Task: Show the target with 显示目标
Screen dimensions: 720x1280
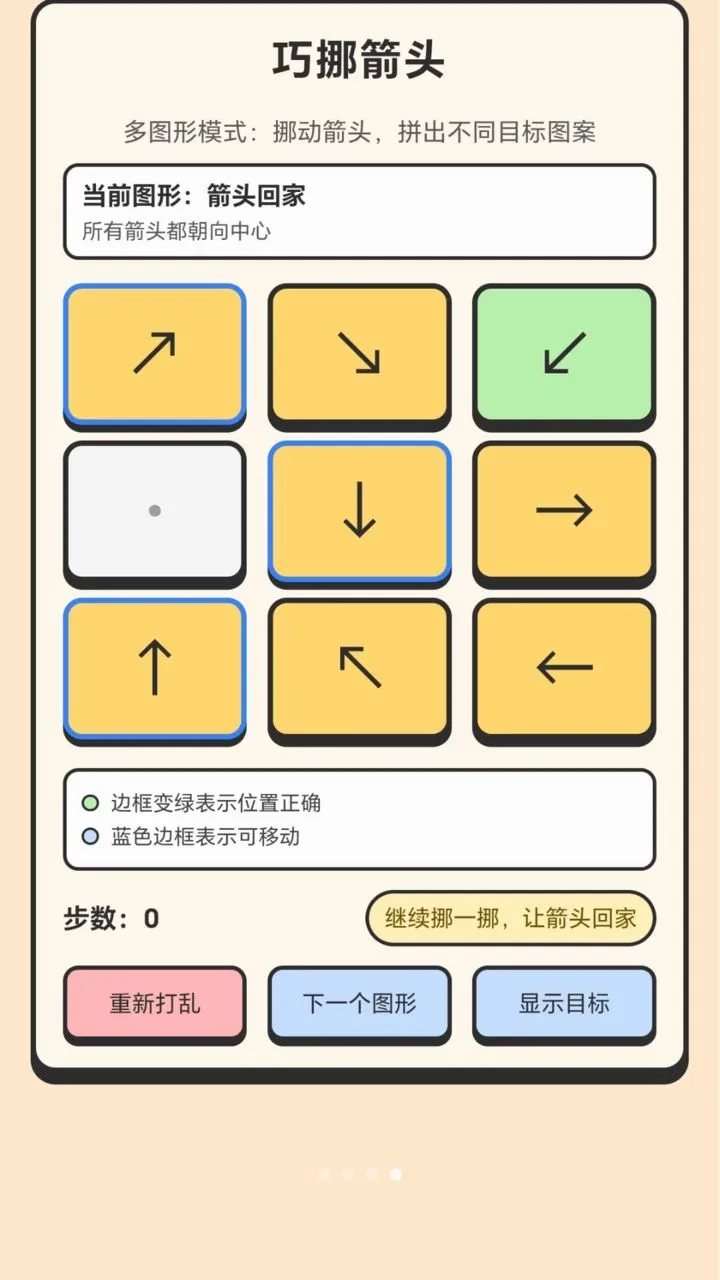Action: click(x=564, y=1003)
